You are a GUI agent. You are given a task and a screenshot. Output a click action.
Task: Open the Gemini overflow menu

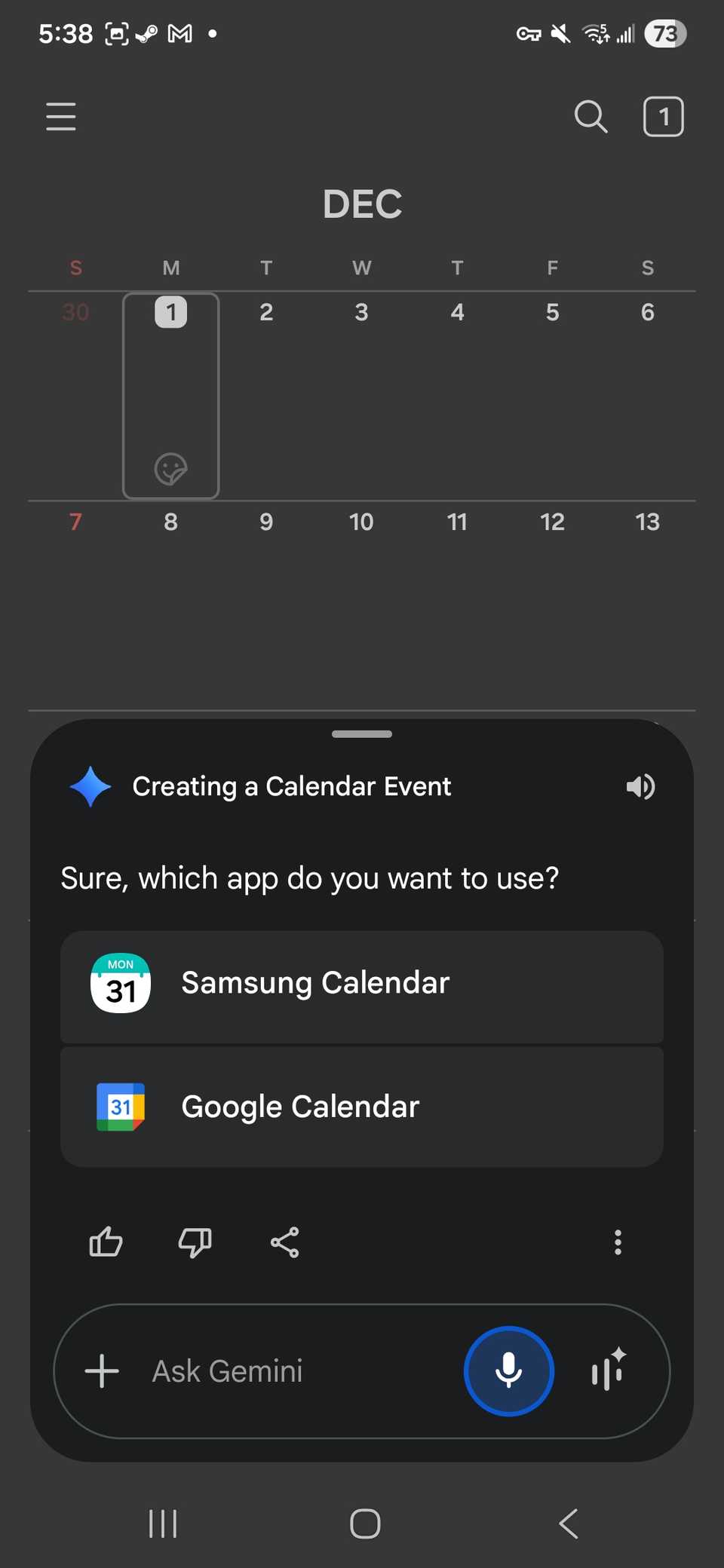tap(618, 1242)
